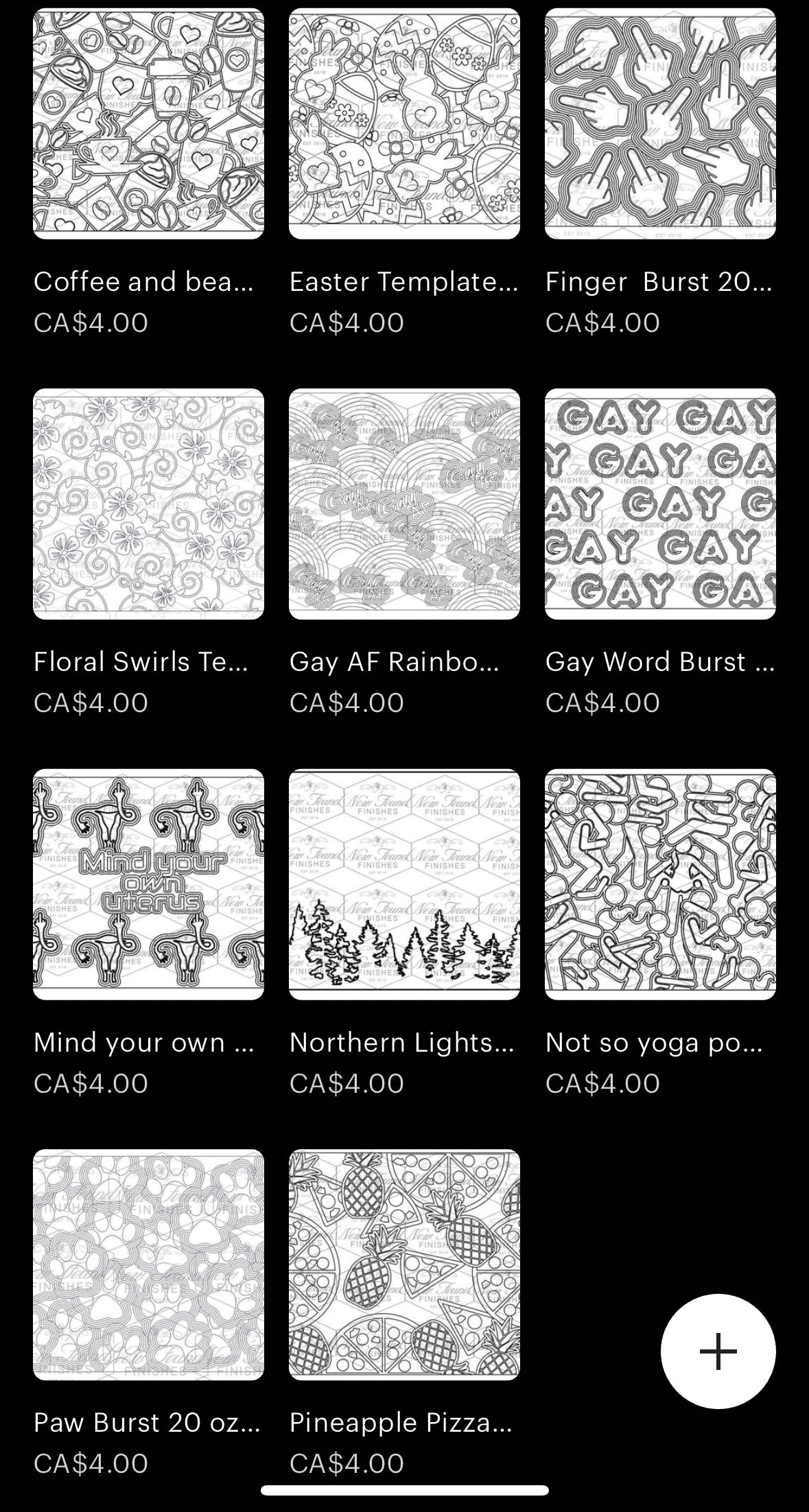Open the Coffee and beans template listing
The width and height of the screenshot is (809, 1512).
coord(148,123)
